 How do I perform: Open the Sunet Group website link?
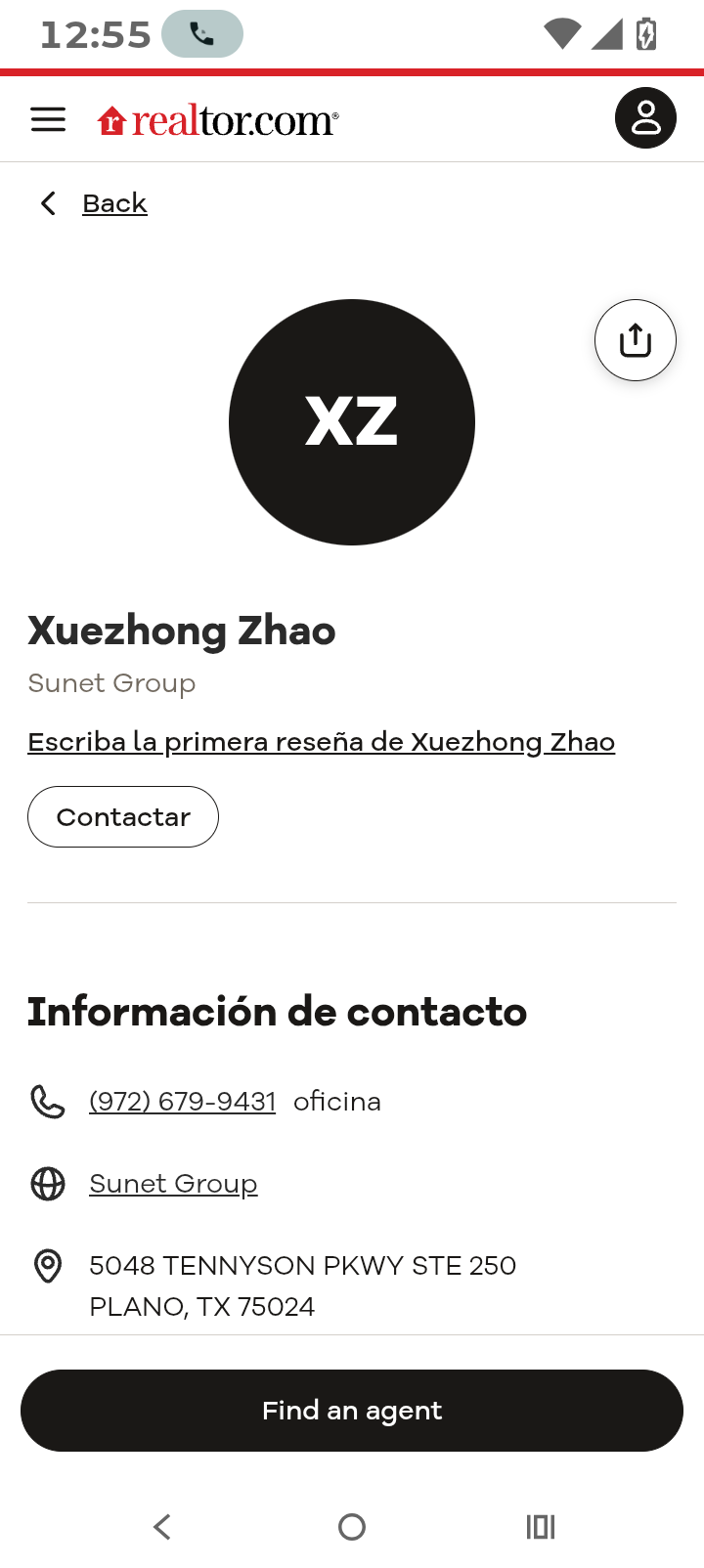(173, 1184)
